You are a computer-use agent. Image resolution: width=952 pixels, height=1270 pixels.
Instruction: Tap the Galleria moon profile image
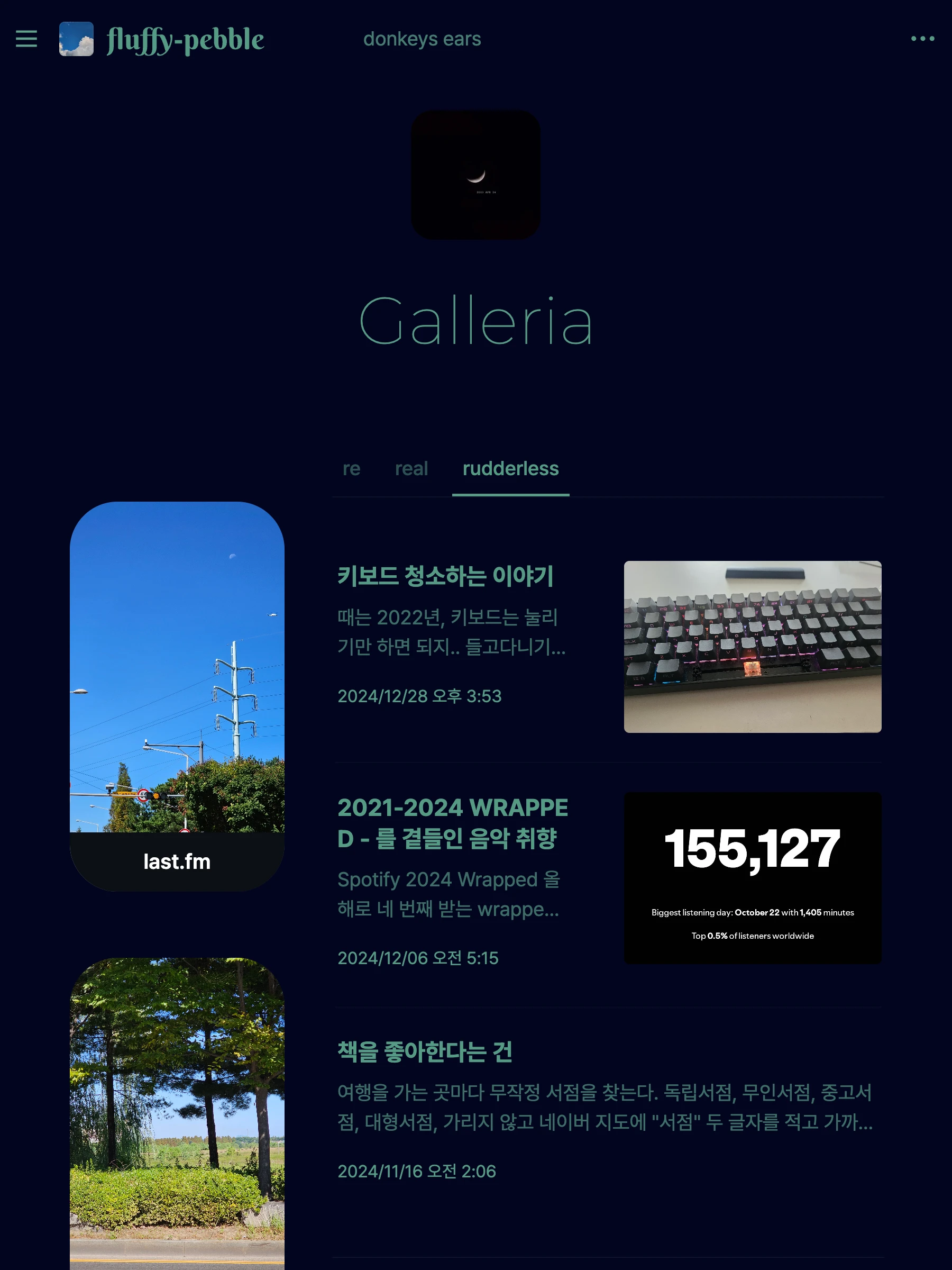pyautogui.click(x=475, y=175)
